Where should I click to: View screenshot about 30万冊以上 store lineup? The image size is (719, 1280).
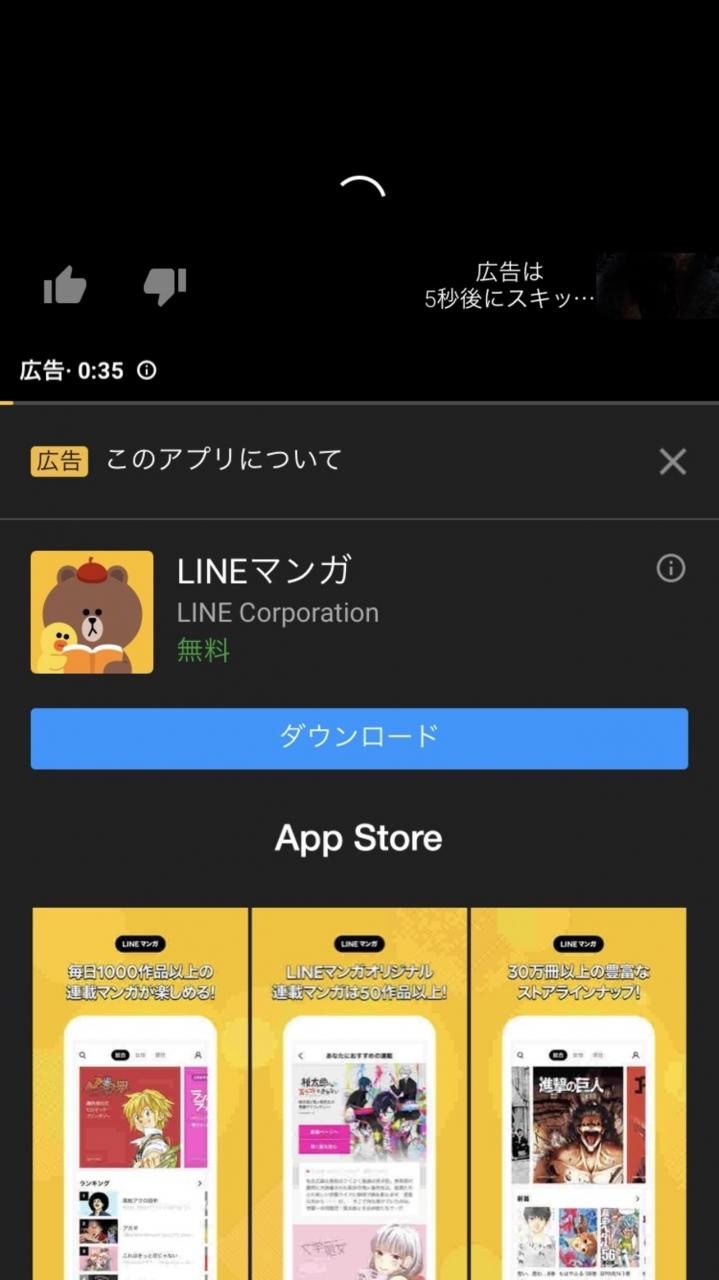579,1093
